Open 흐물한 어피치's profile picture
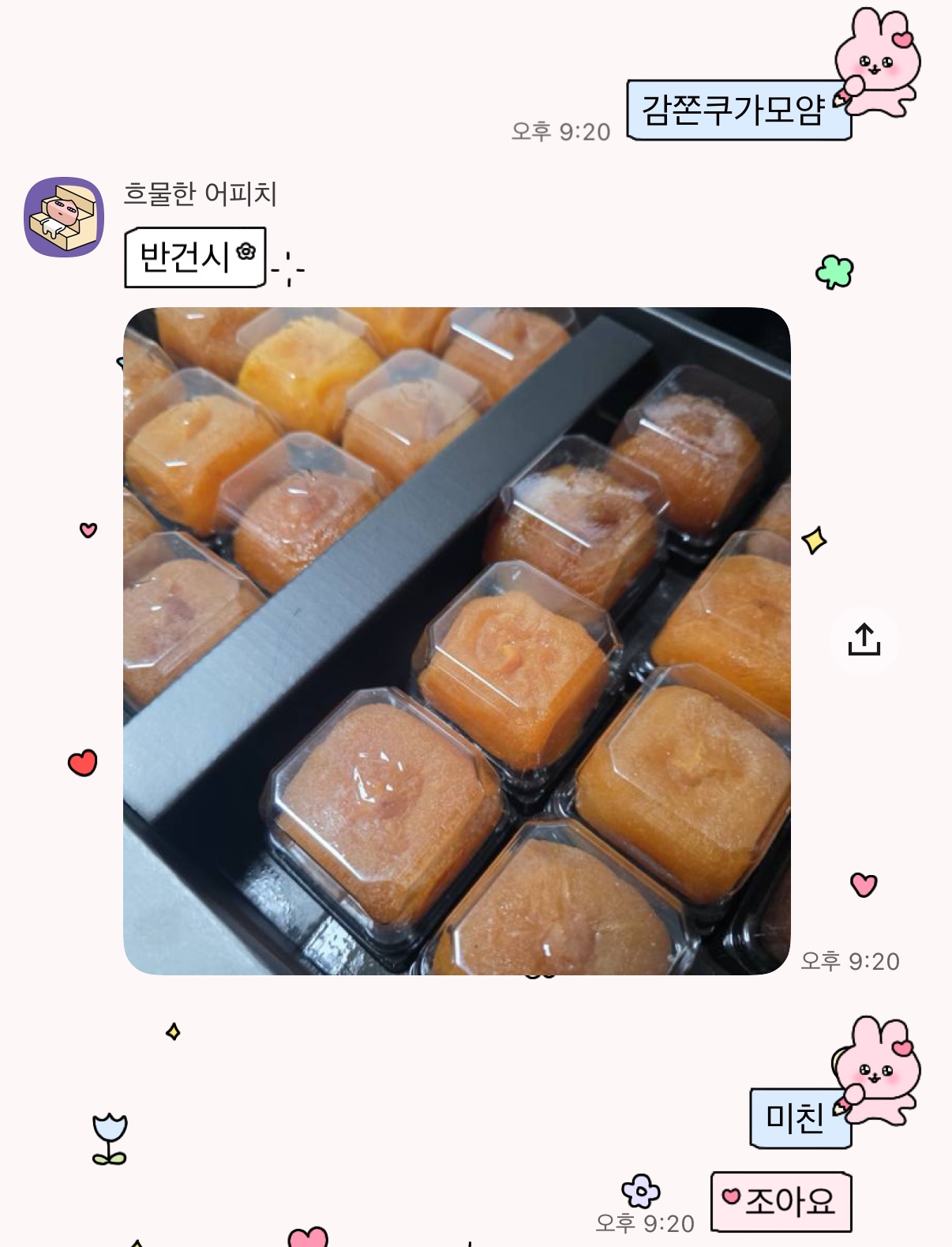 [x=64, y=217]
